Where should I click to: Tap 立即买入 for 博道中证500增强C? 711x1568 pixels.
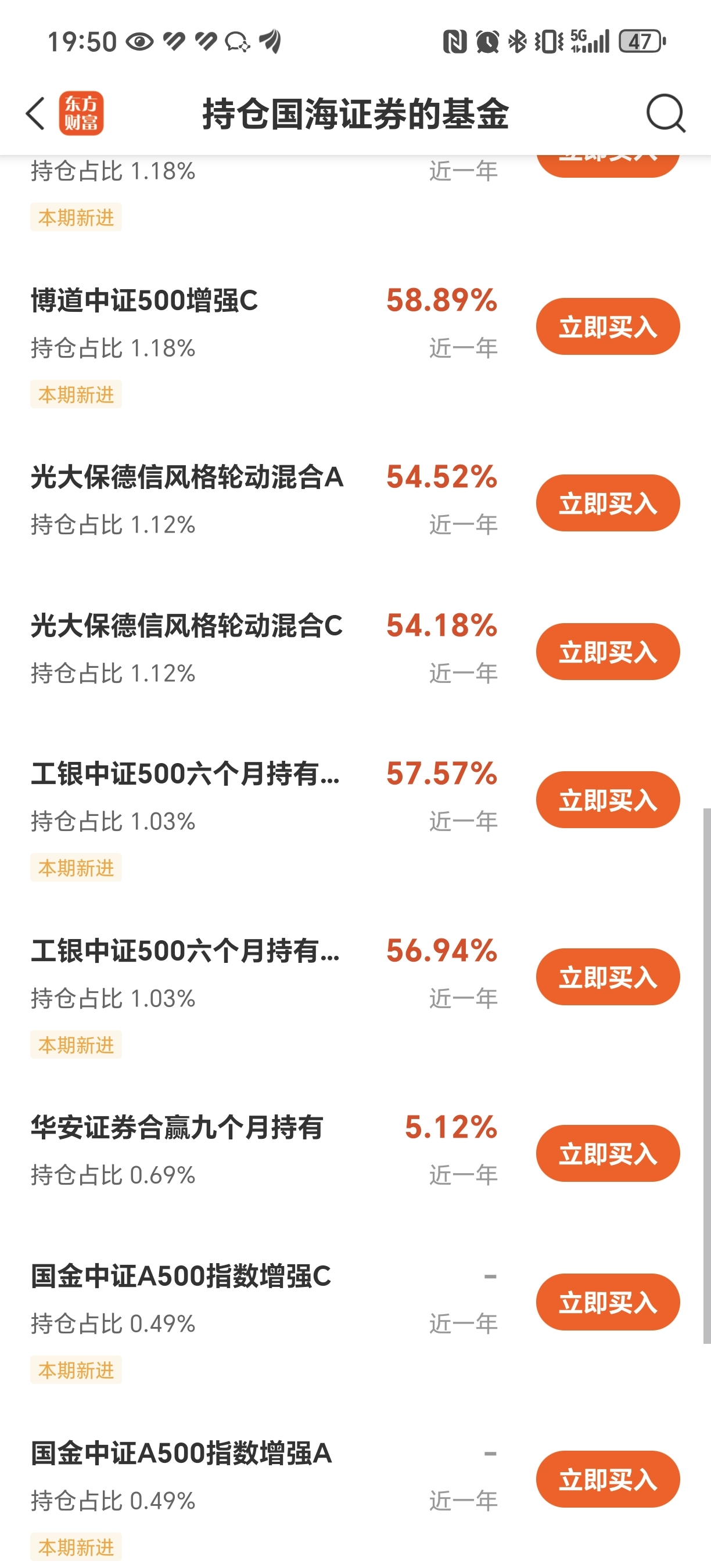coord(608,326)
